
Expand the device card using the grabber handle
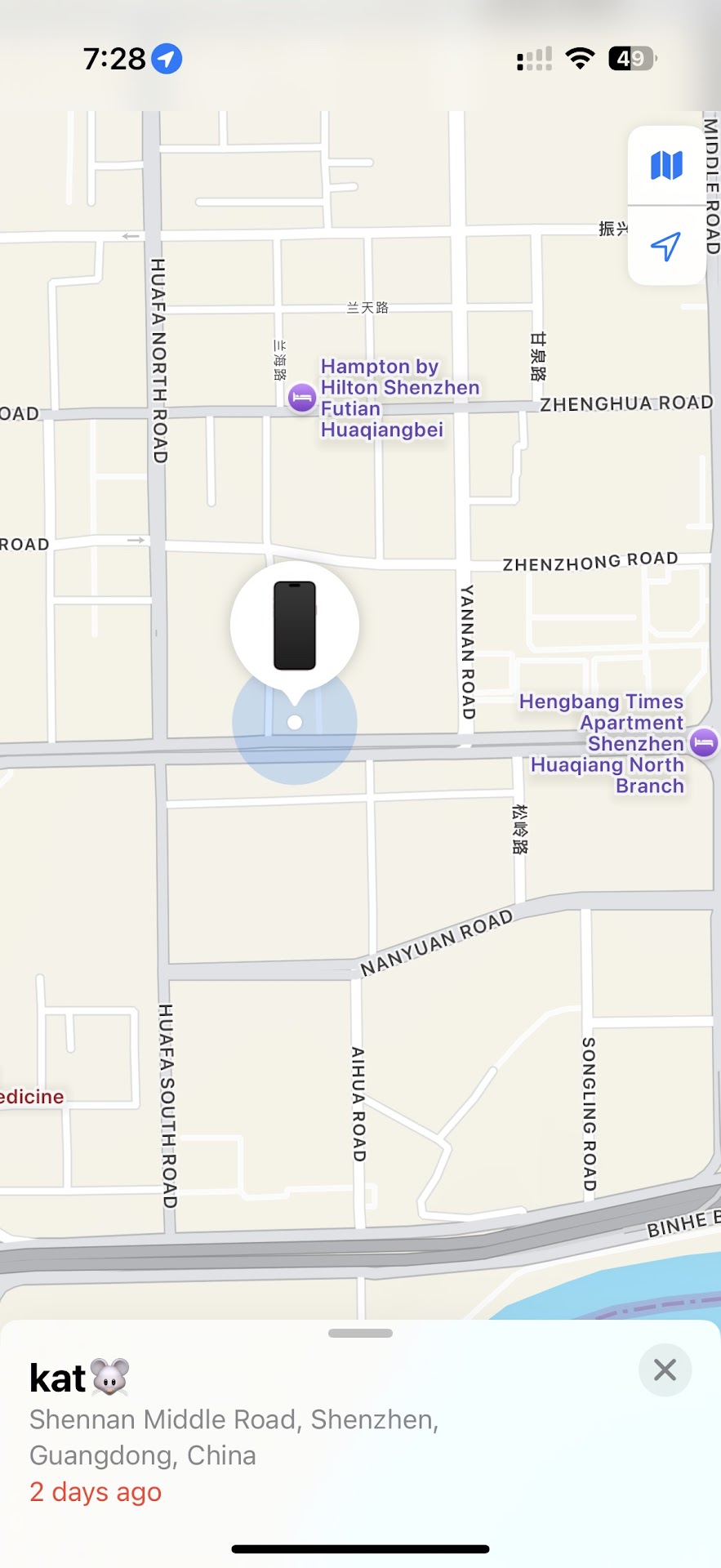coord(360,1333)
